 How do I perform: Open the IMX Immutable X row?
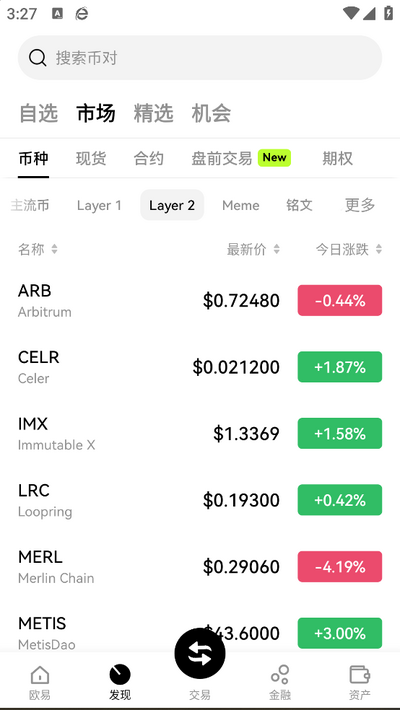(x=200, y=434)
